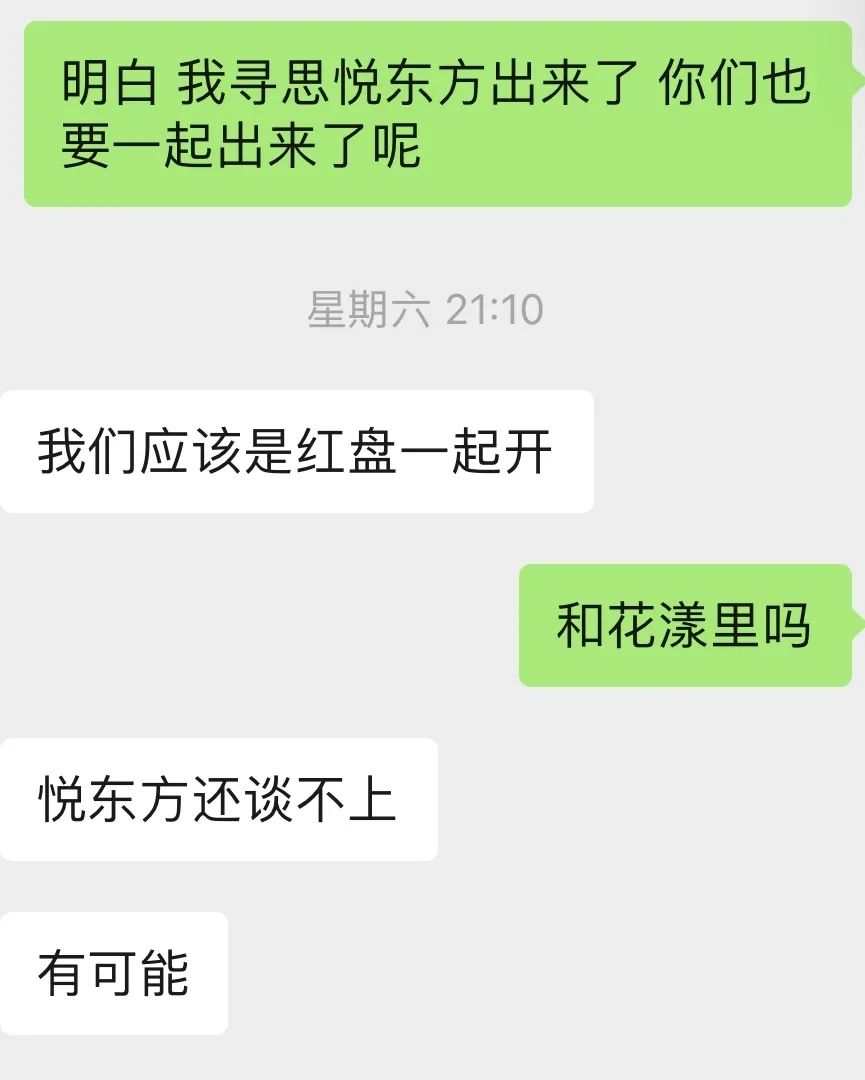Select the reply 悦东方还谈不上

220,797
